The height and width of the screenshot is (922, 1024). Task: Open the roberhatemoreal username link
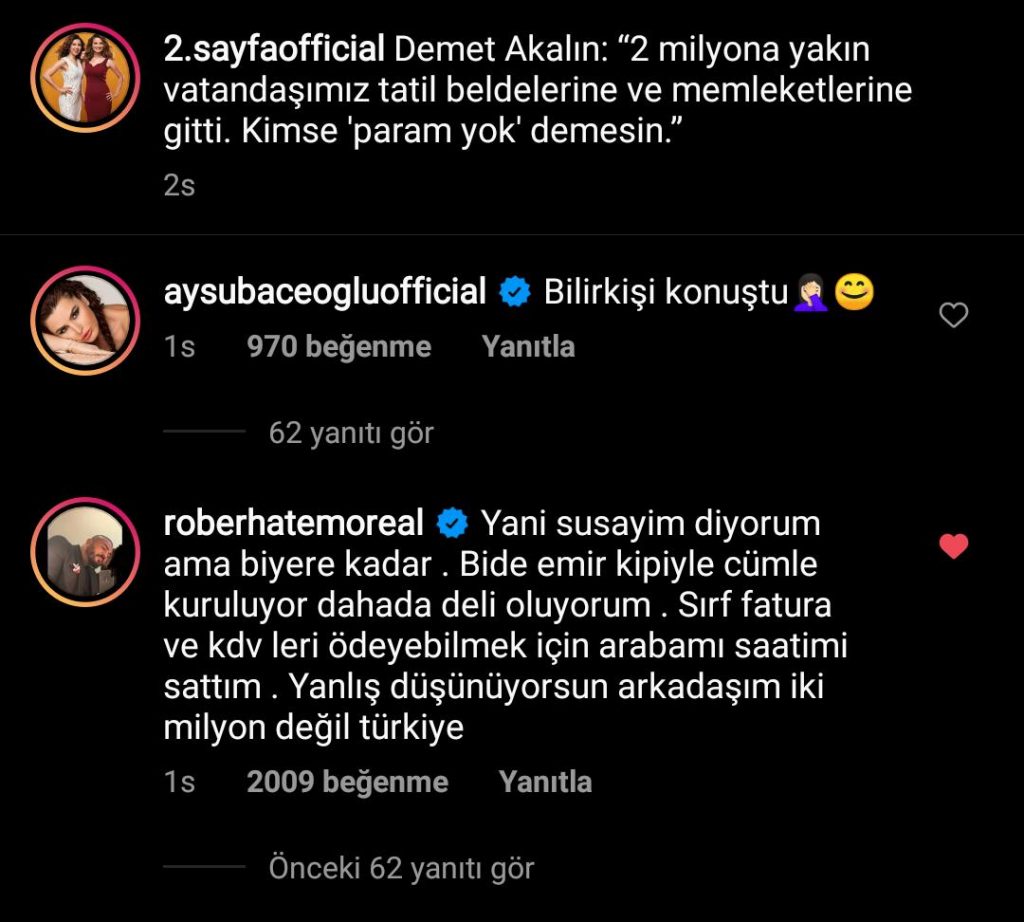[x=294, y=522]
